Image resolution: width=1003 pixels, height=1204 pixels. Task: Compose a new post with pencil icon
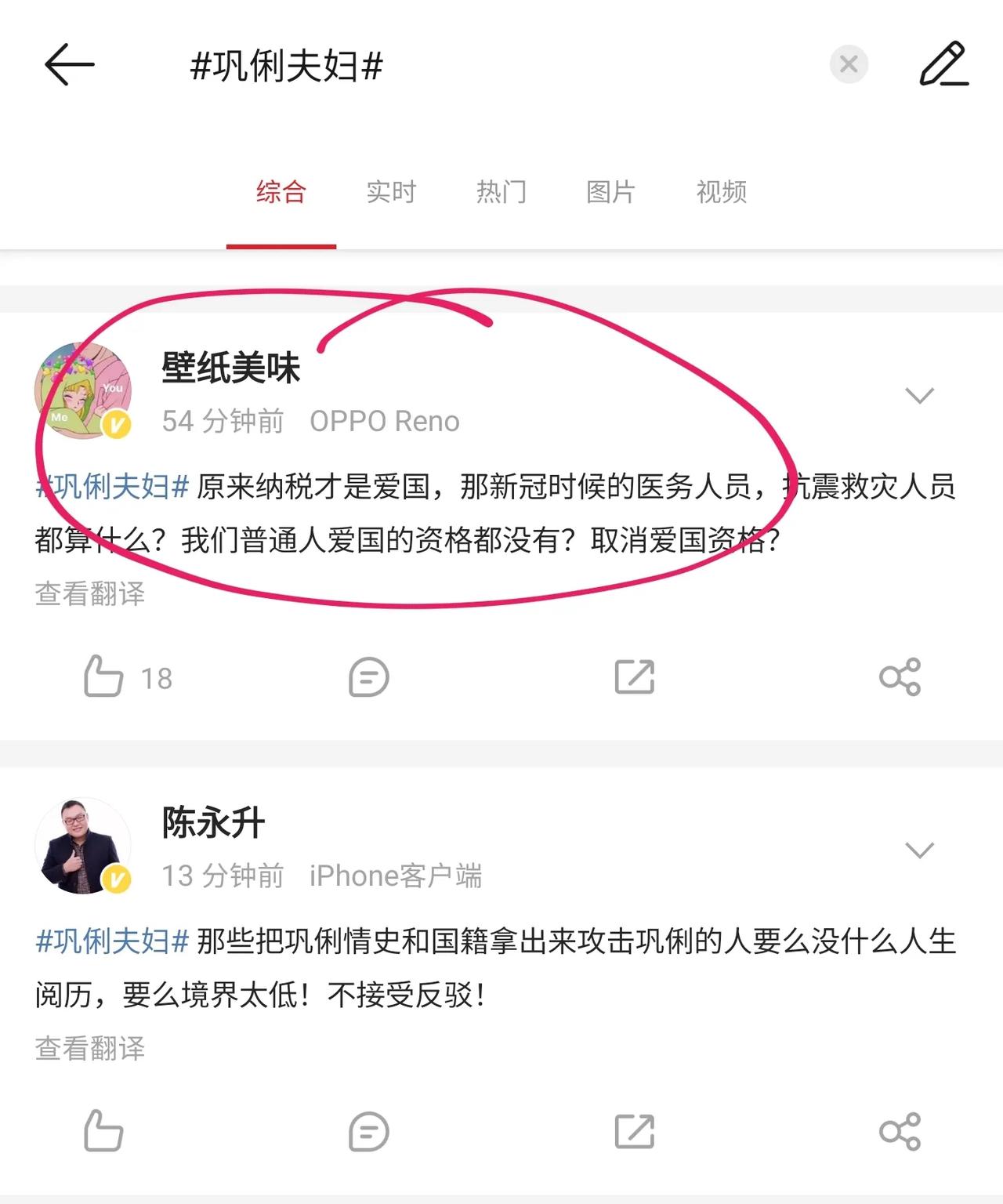pyautogui.click(x=943, y=64)
